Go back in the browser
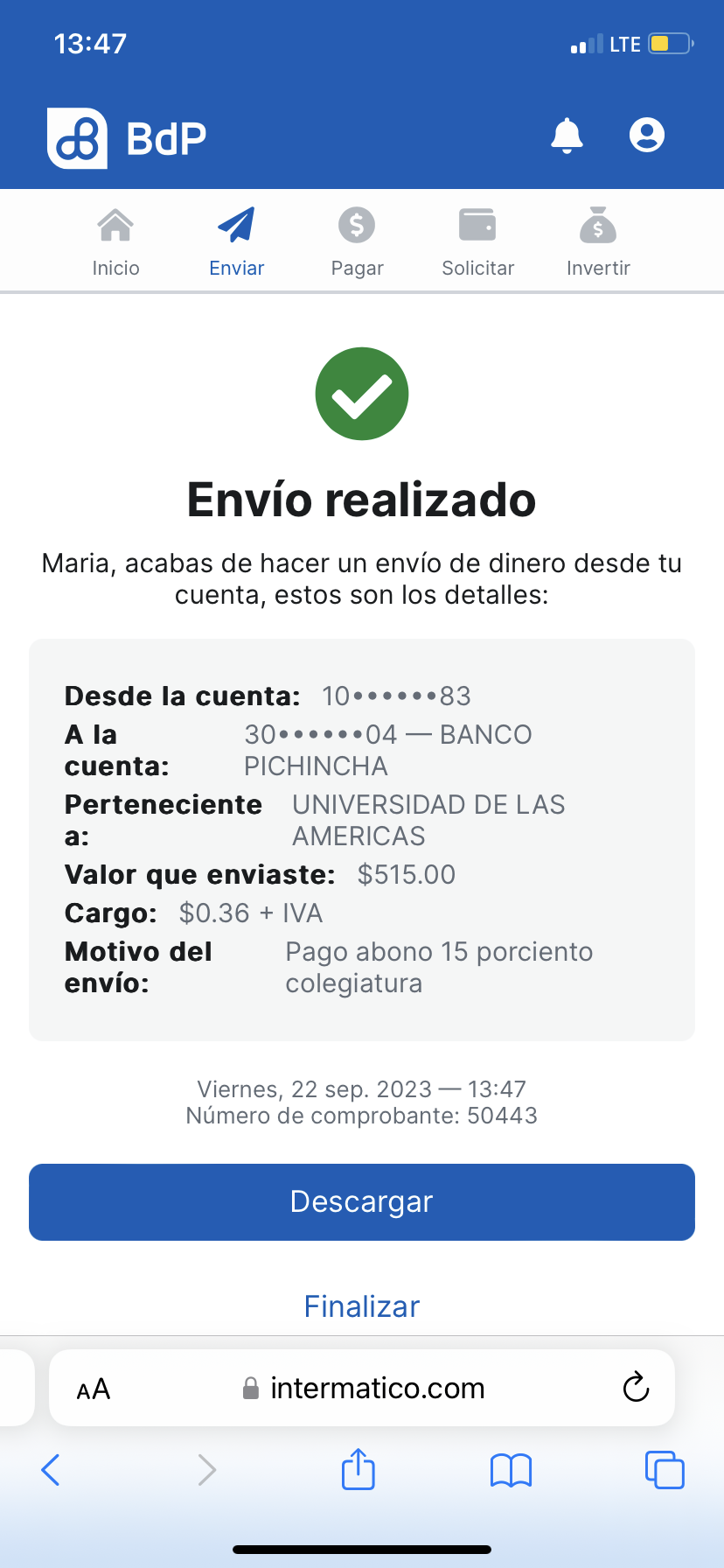Image resolution: width=724 pixels, height=1568 pixels. [51, 1470]
